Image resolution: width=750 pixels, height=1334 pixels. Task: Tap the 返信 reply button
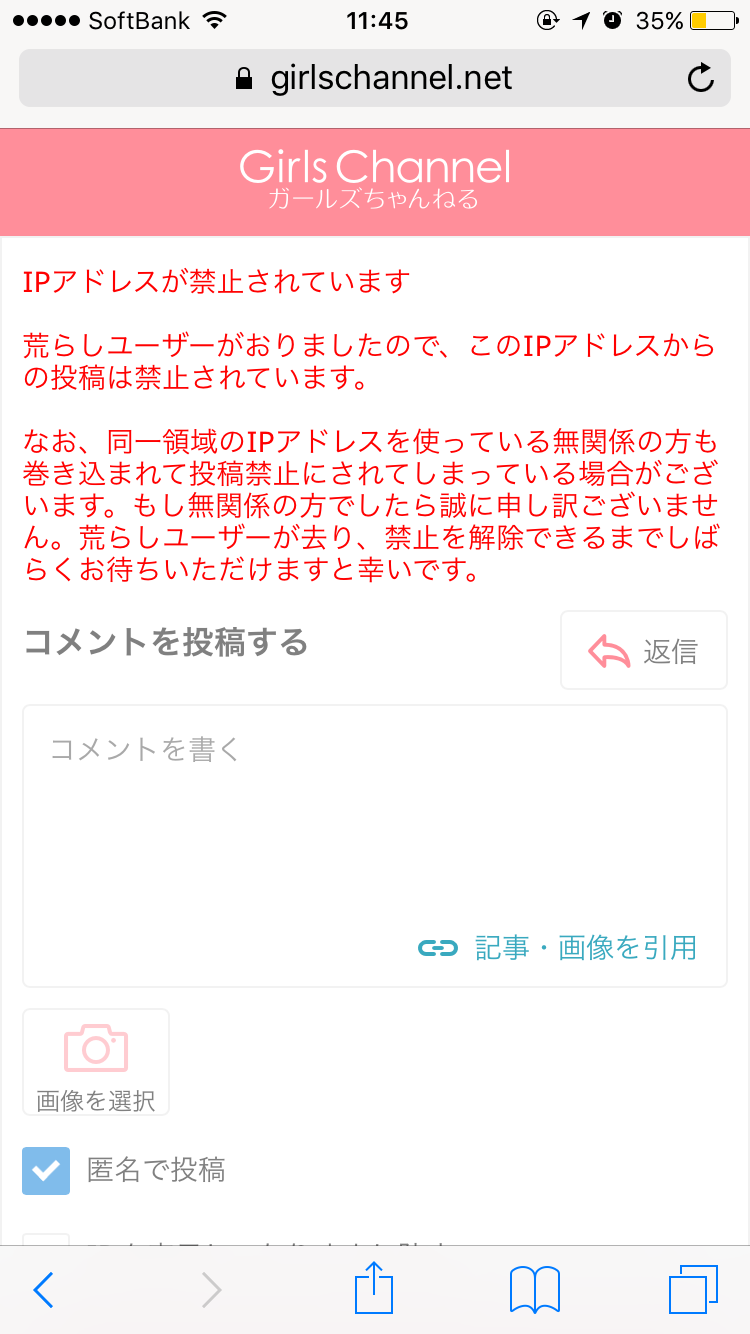[643, 650]
